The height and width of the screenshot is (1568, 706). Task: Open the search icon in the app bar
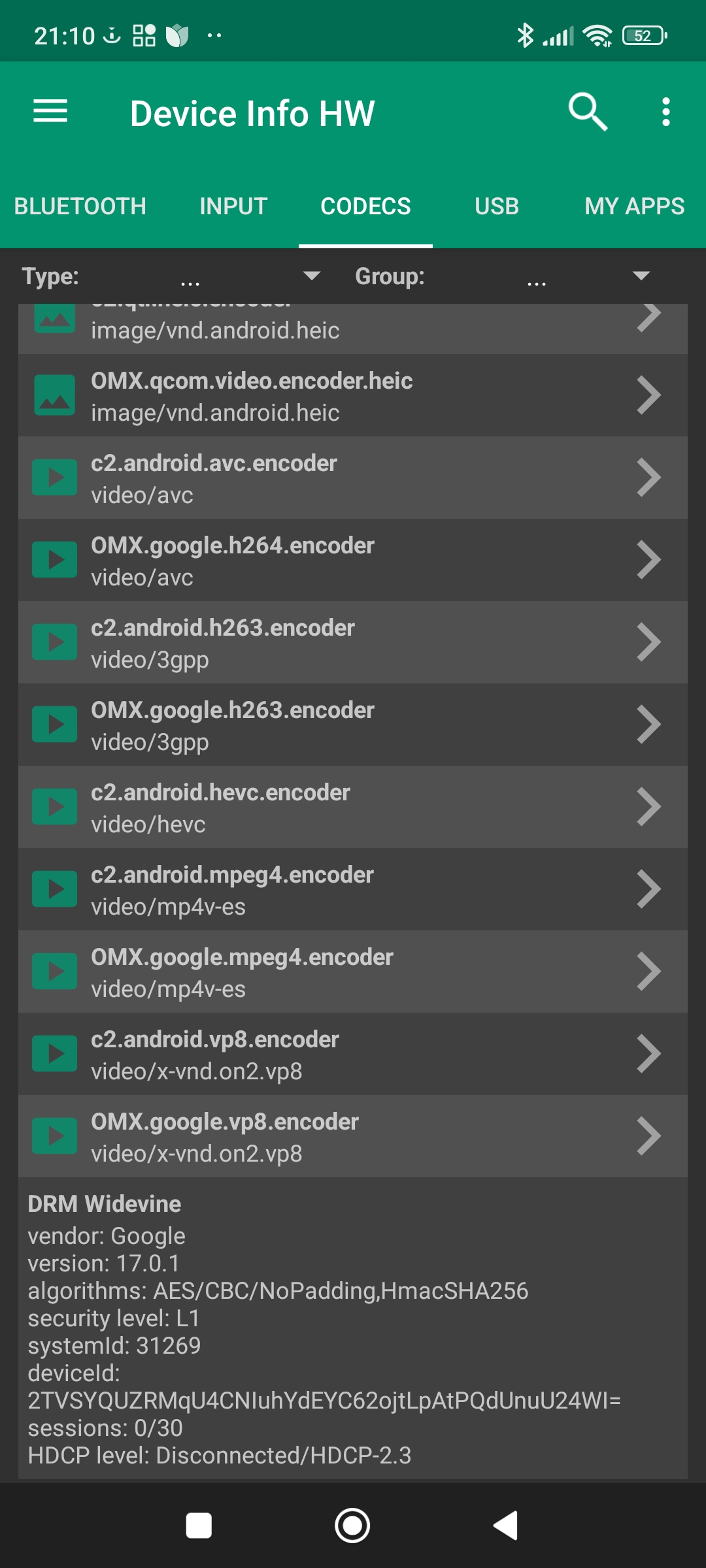(588, 112)
